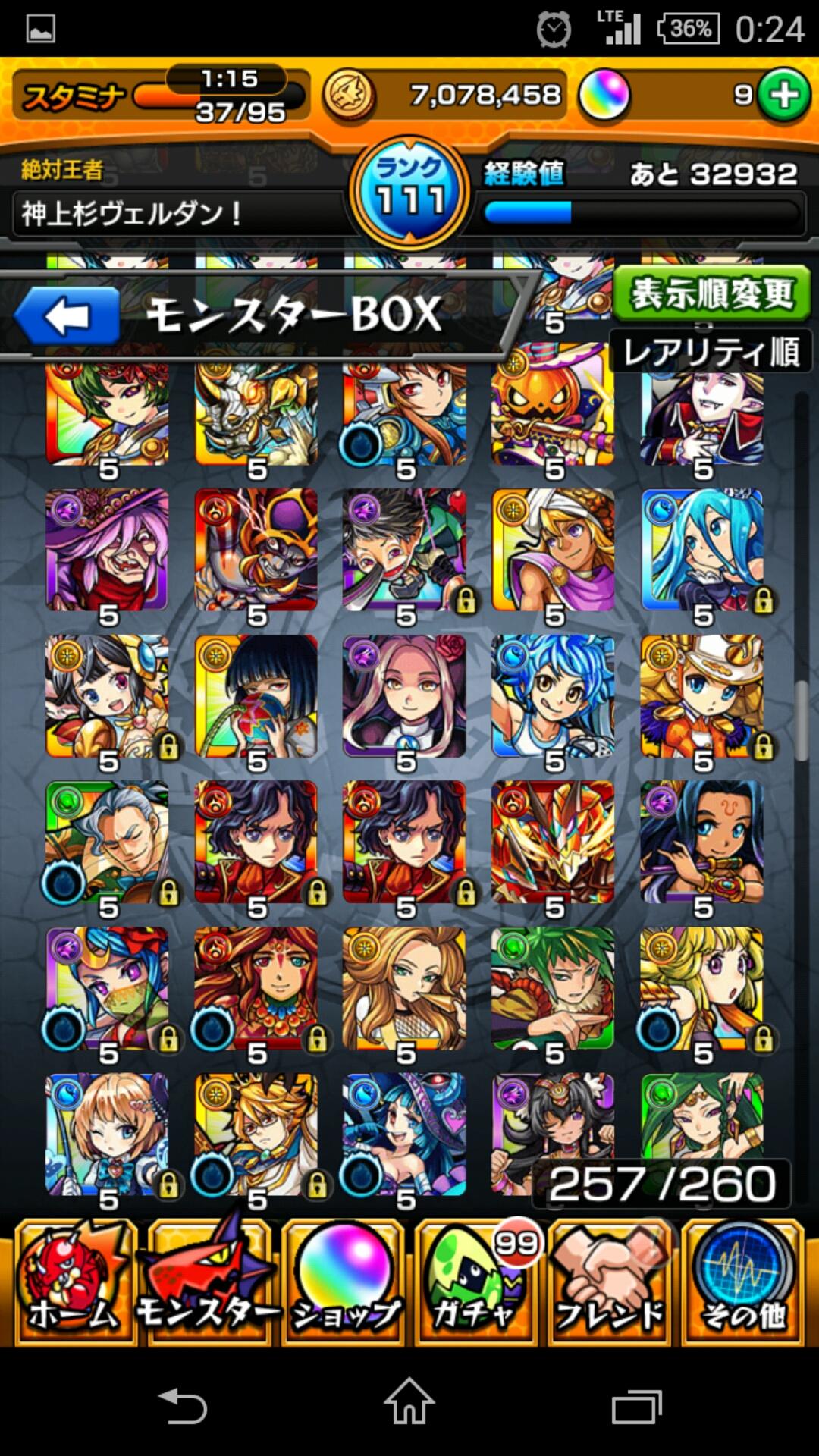Viewport: 819px width, 1456px height.
Task: Switch to the モンスター tab
Action: point(209,1282)
